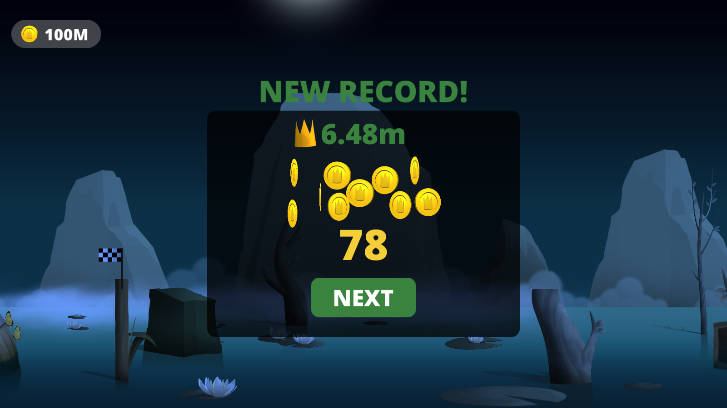727x408 pixels.
Task: Tap the green NEXT button
Action: point(363,298)
